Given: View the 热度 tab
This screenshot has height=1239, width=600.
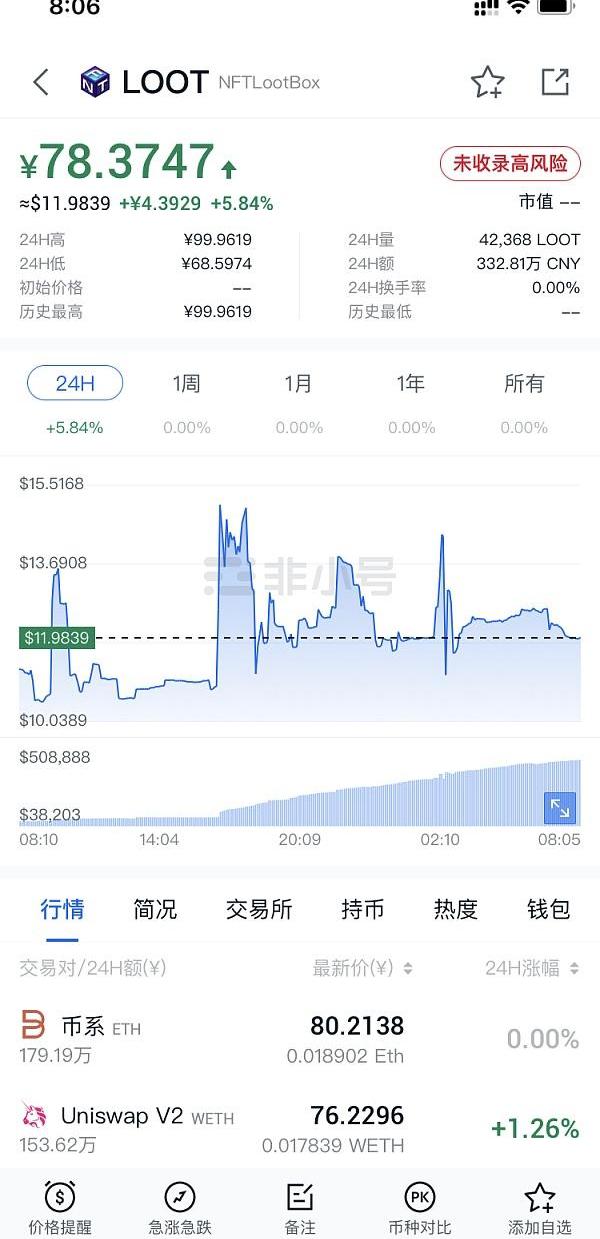Looking at the screenshot, I should pos(456,909).
